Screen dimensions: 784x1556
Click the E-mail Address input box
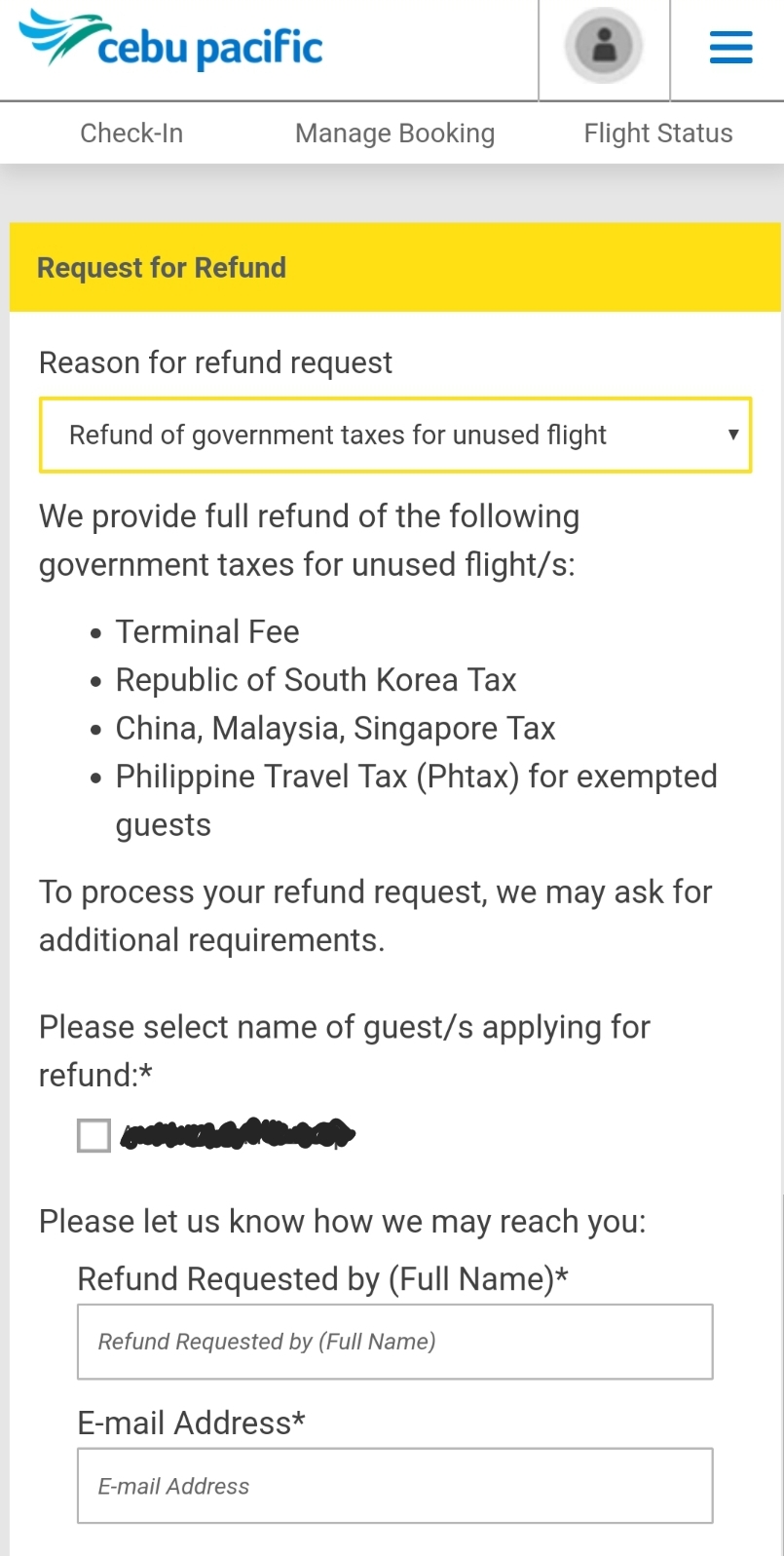[x=394, y=1486]
